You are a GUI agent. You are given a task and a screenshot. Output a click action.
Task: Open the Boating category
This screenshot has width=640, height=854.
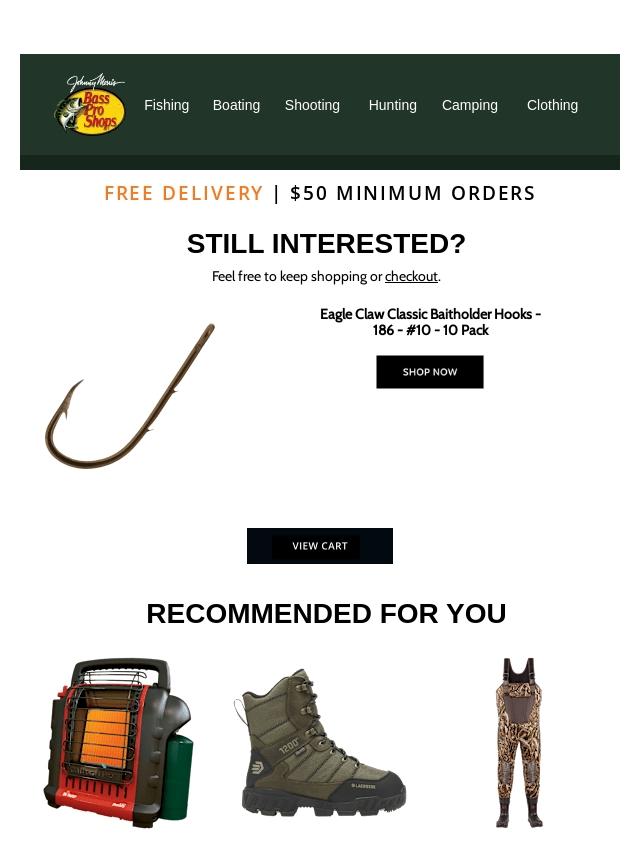coord(236,105)
